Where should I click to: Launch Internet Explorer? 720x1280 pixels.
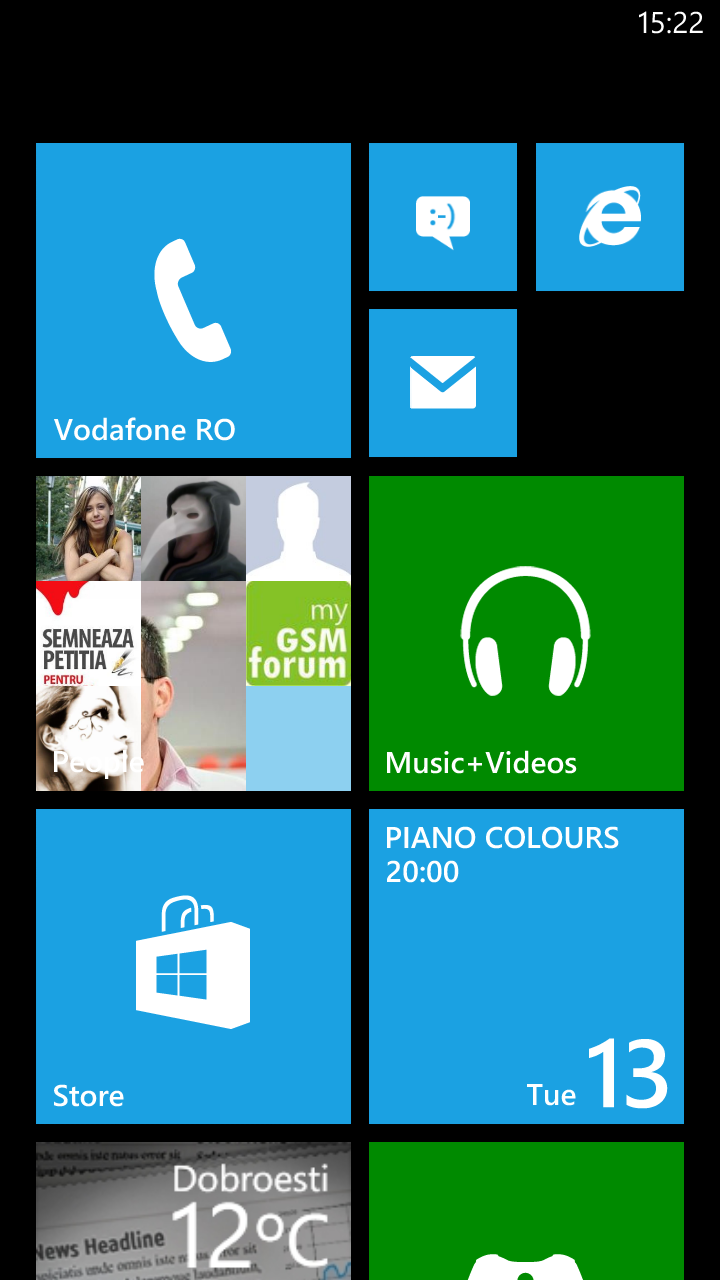[x=609, y=217]
